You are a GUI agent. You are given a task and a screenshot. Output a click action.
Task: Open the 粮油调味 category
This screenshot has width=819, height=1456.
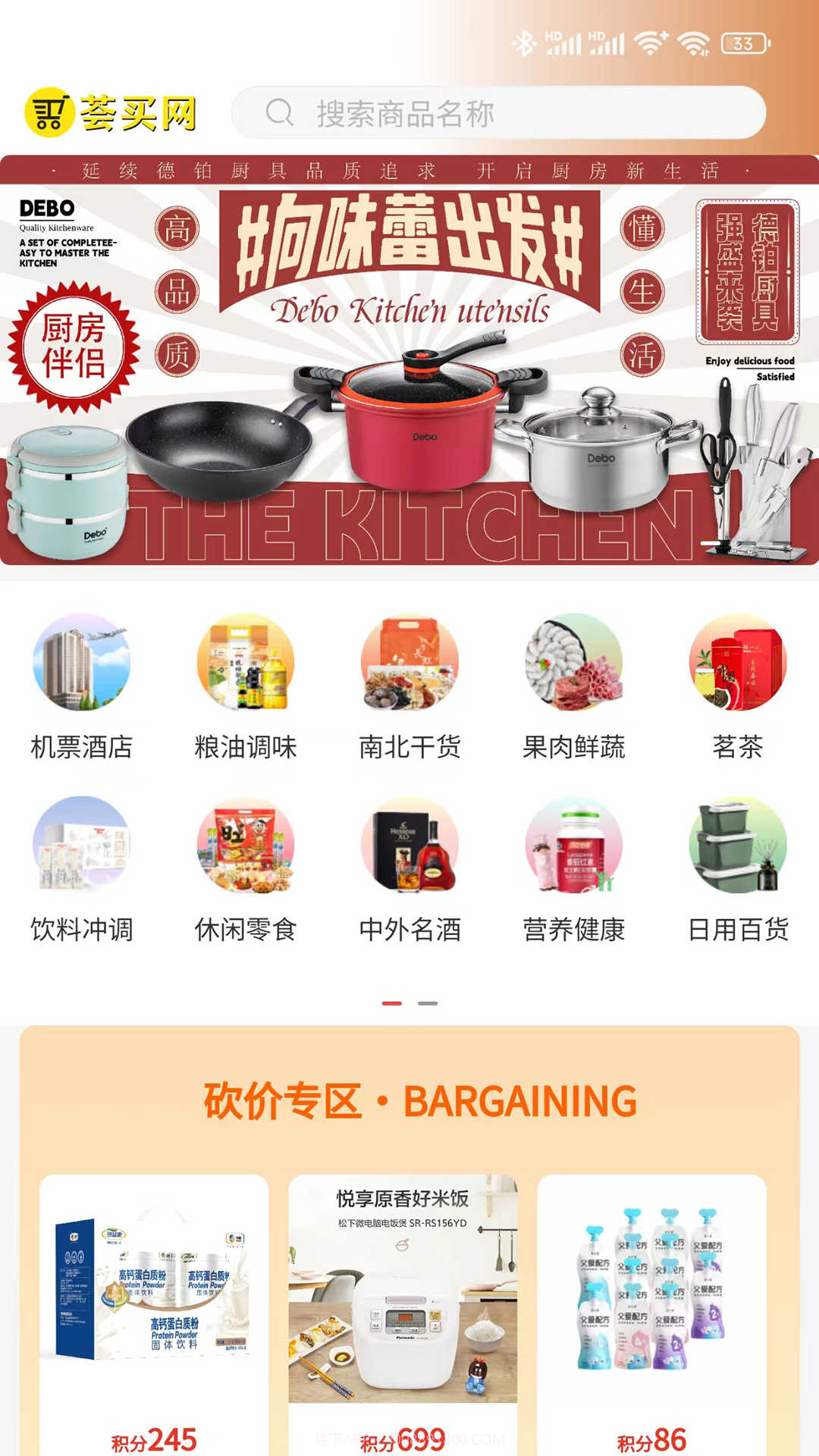coord(246,687)
